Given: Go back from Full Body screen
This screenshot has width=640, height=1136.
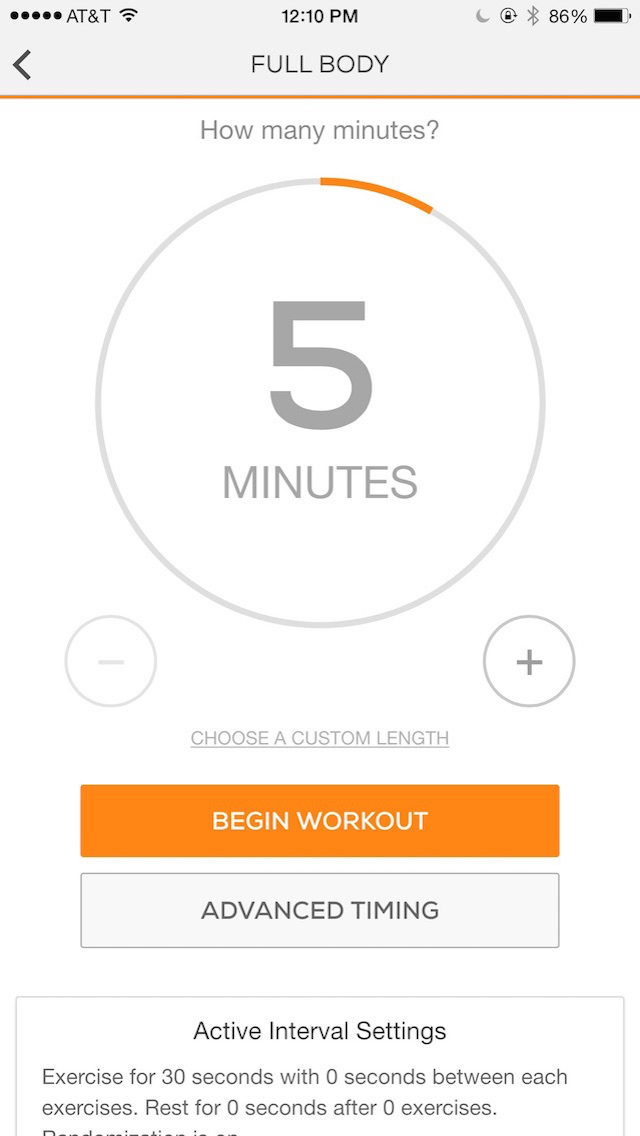Looking at the screenshot, I should click(23, 65).
